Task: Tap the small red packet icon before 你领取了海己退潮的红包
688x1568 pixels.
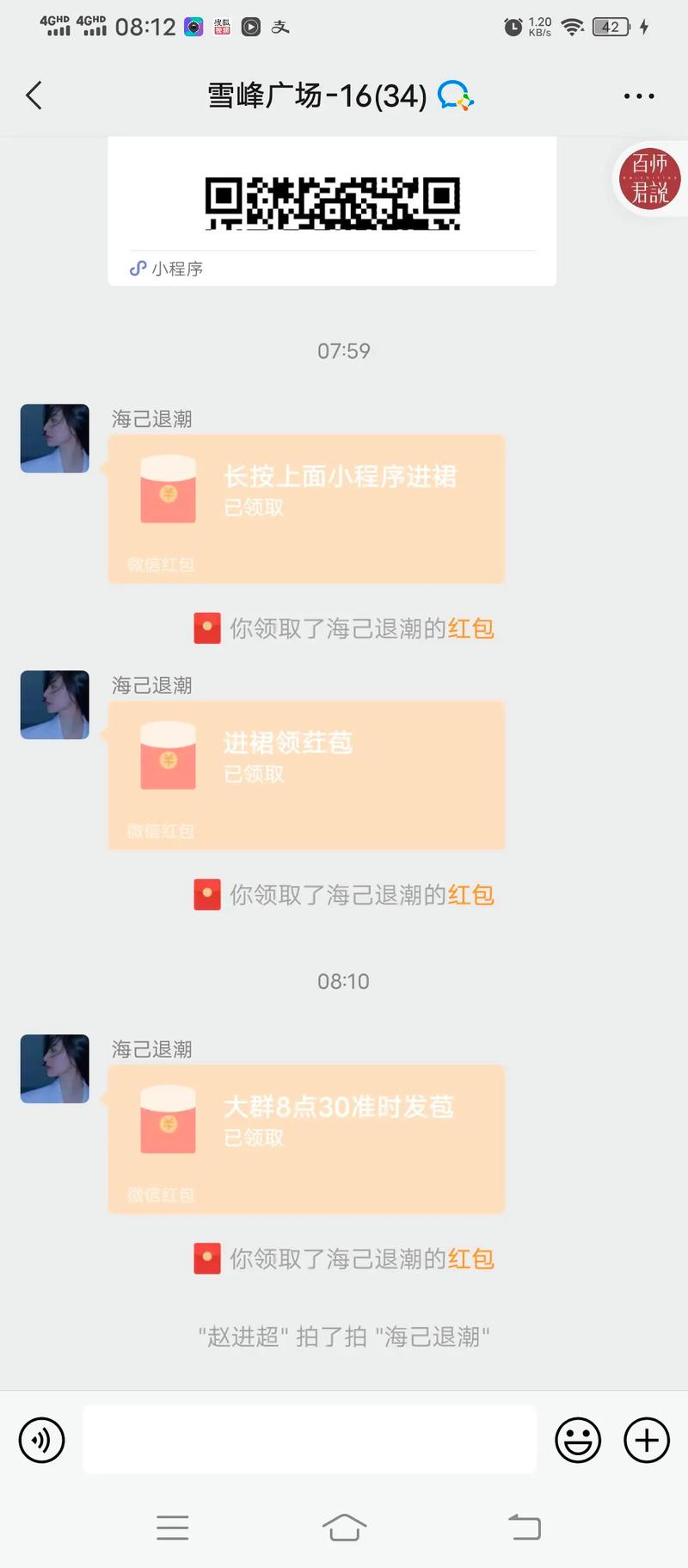Action: coord(206,628)
